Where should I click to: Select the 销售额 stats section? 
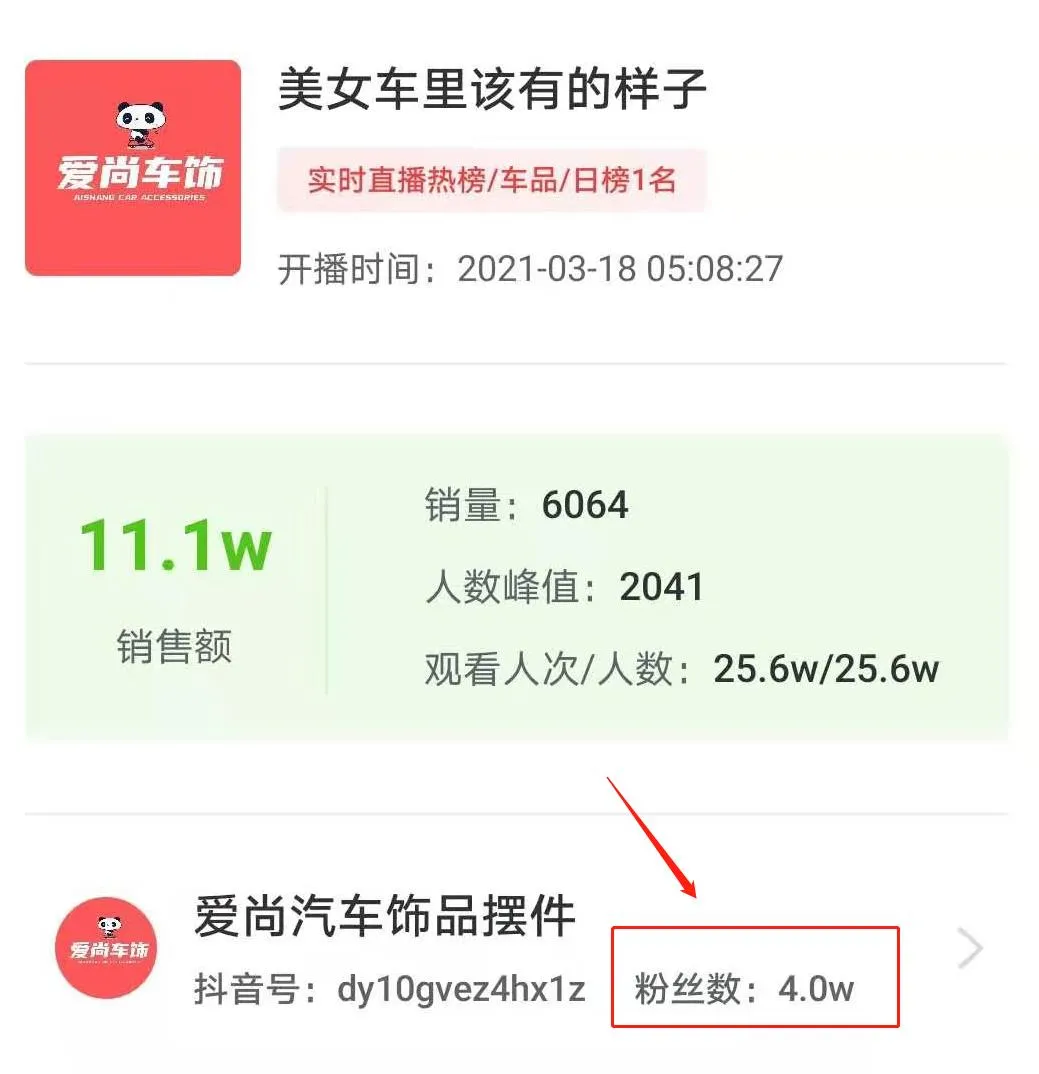coord(174,647)
